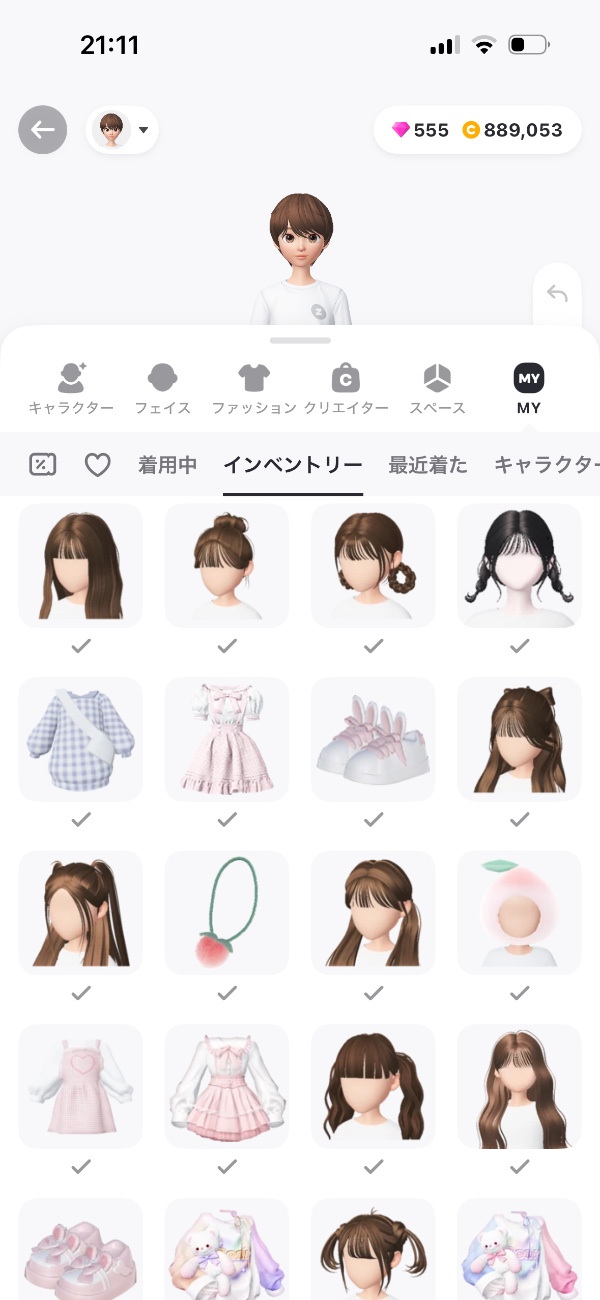Switch to the キャラクター category
The height and width of the screenshot is (1300, 600).
(x=71, y=389)
